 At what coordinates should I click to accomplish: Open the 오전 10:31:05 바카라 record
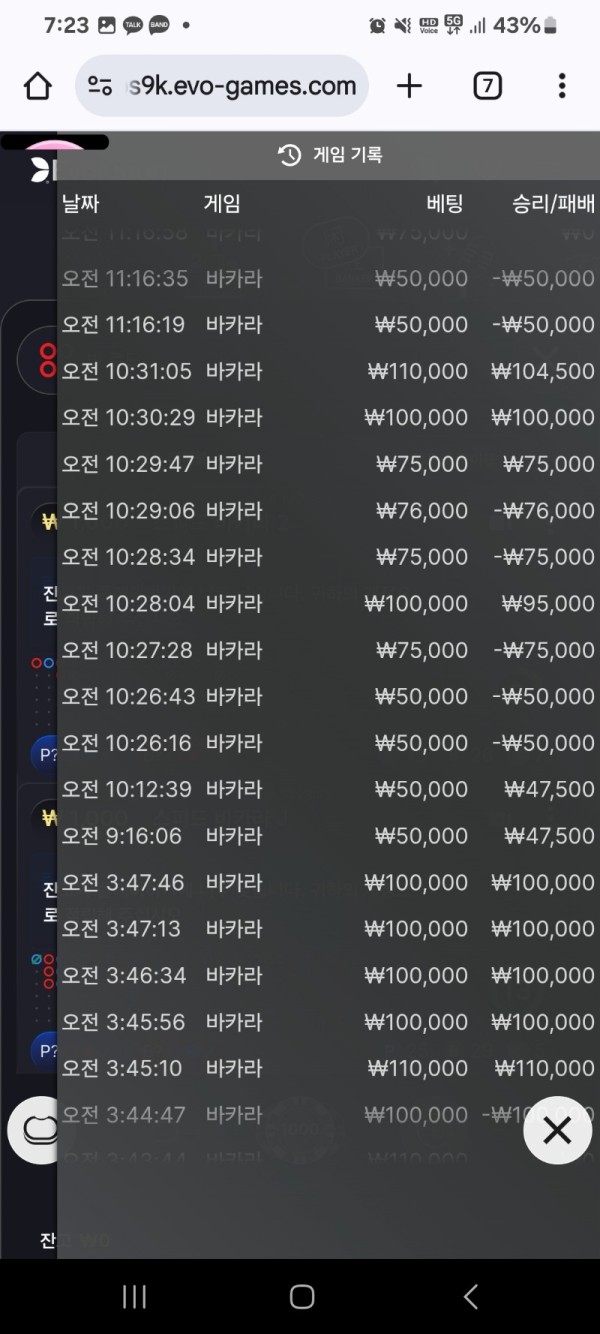[328, 371]
